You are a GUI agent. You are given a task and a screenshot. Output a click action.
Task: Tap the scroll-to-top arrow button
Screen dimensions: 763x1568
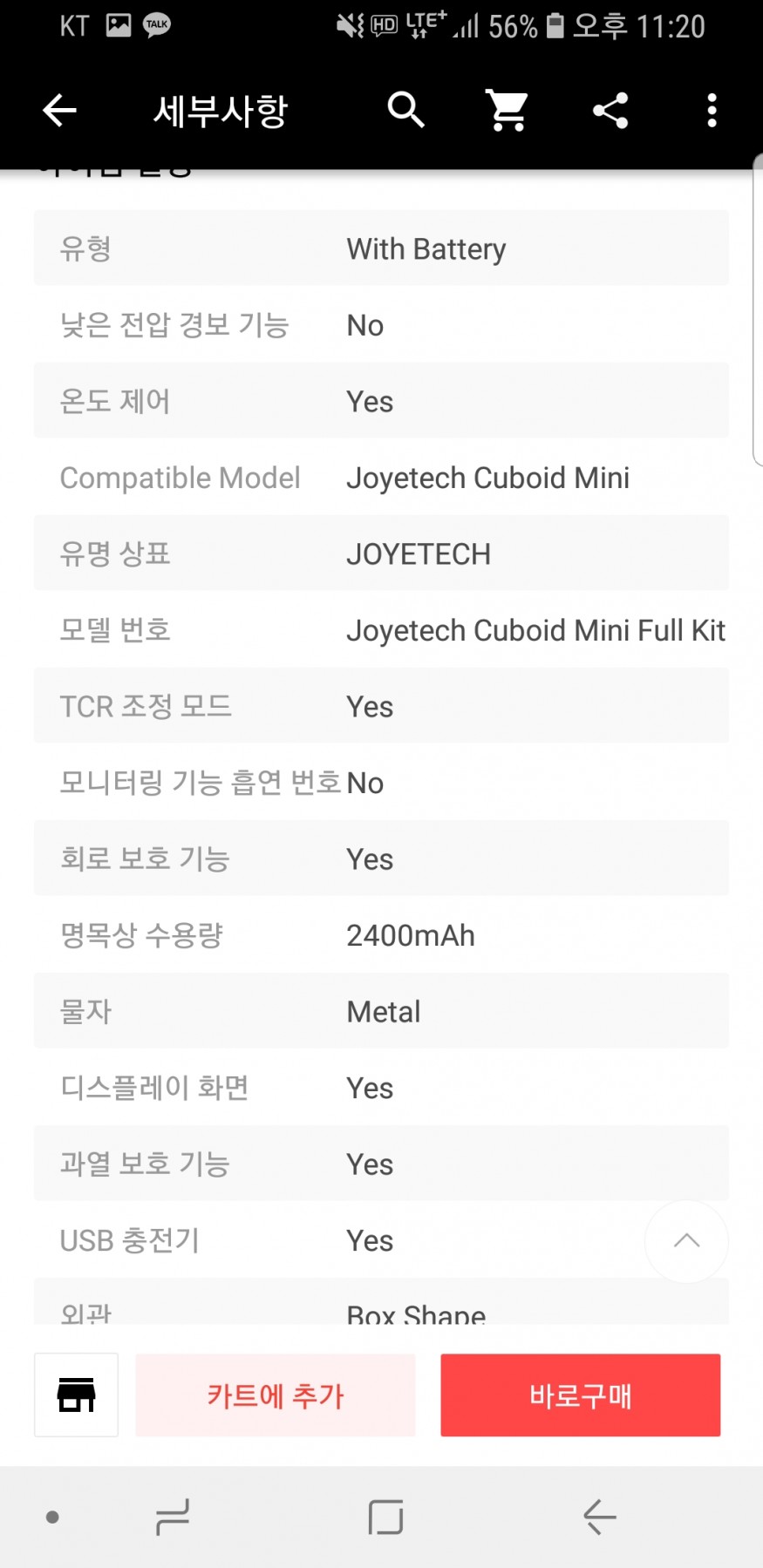(686, 1240)
